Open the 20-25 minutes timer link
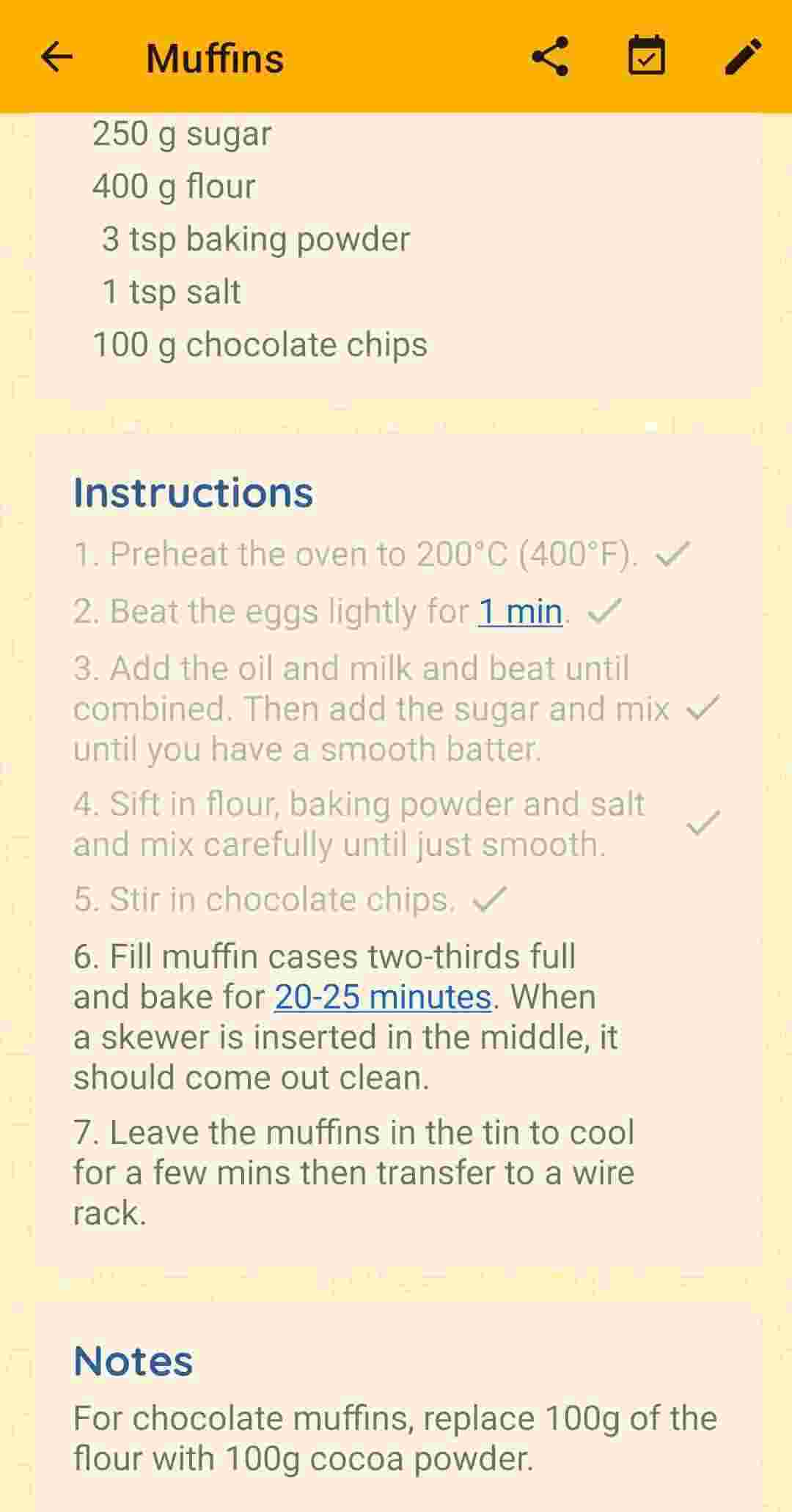792x1512 pixels. click(x=382, y=997)
